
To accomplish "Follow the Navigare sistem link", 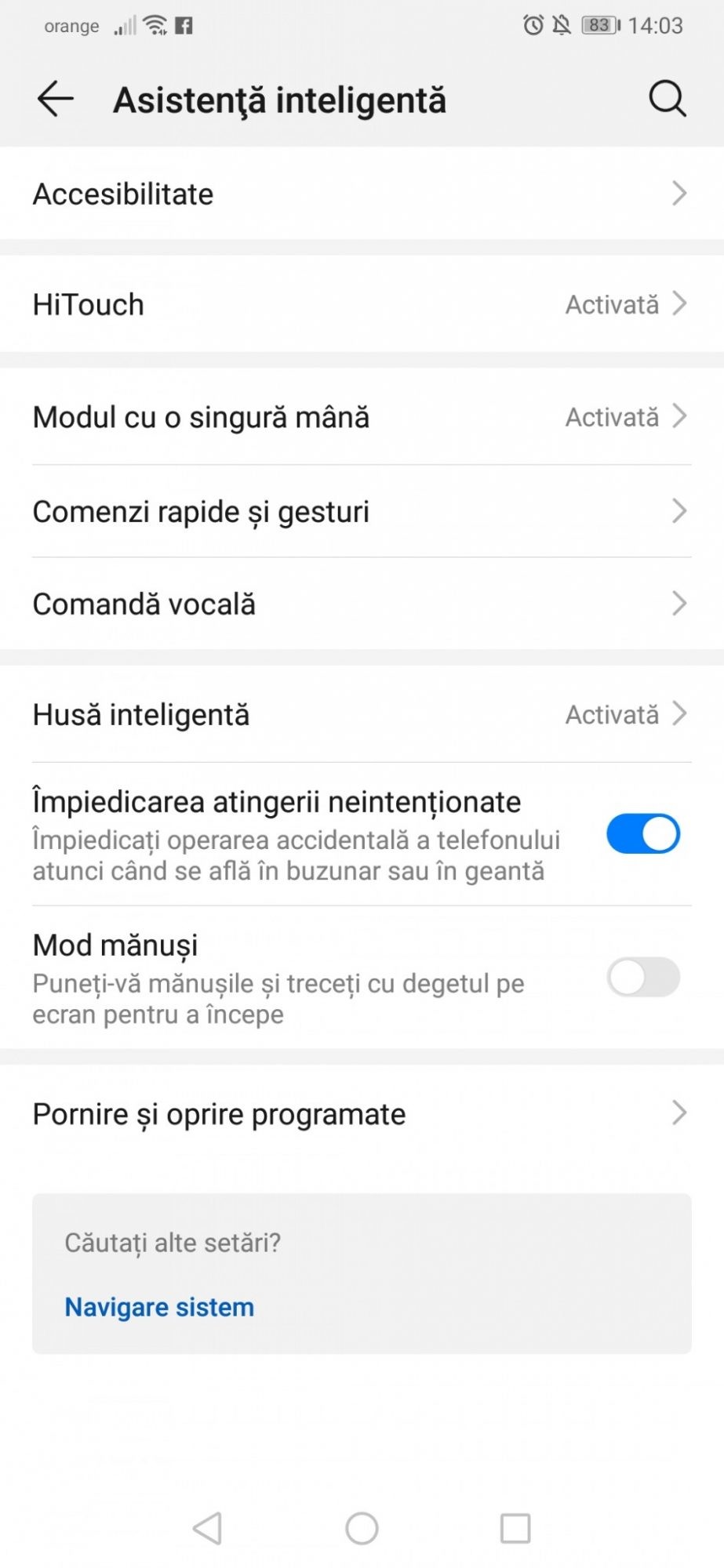I will tap(159, 1307).
